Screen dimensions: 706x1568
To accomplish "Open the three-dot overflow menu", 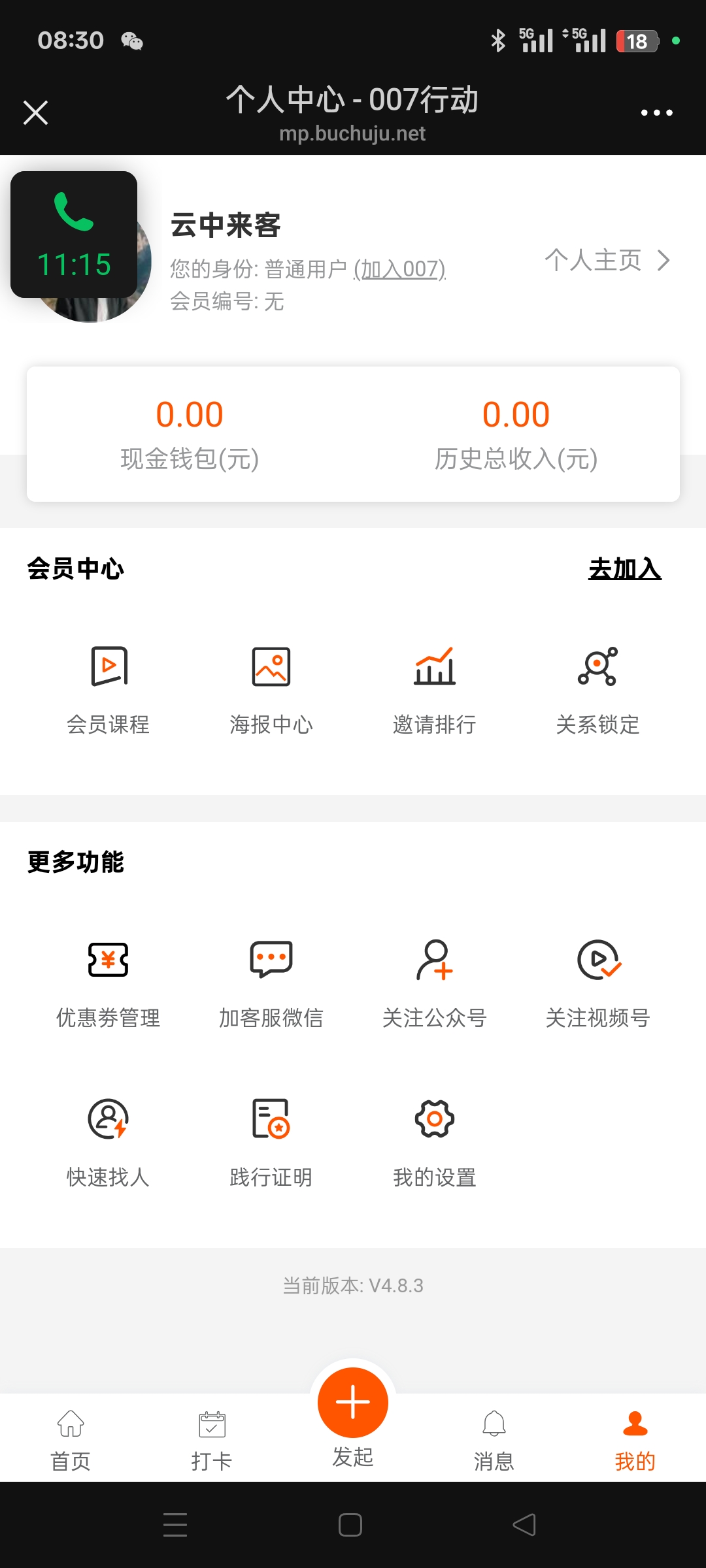I will [x=656, y=112].
